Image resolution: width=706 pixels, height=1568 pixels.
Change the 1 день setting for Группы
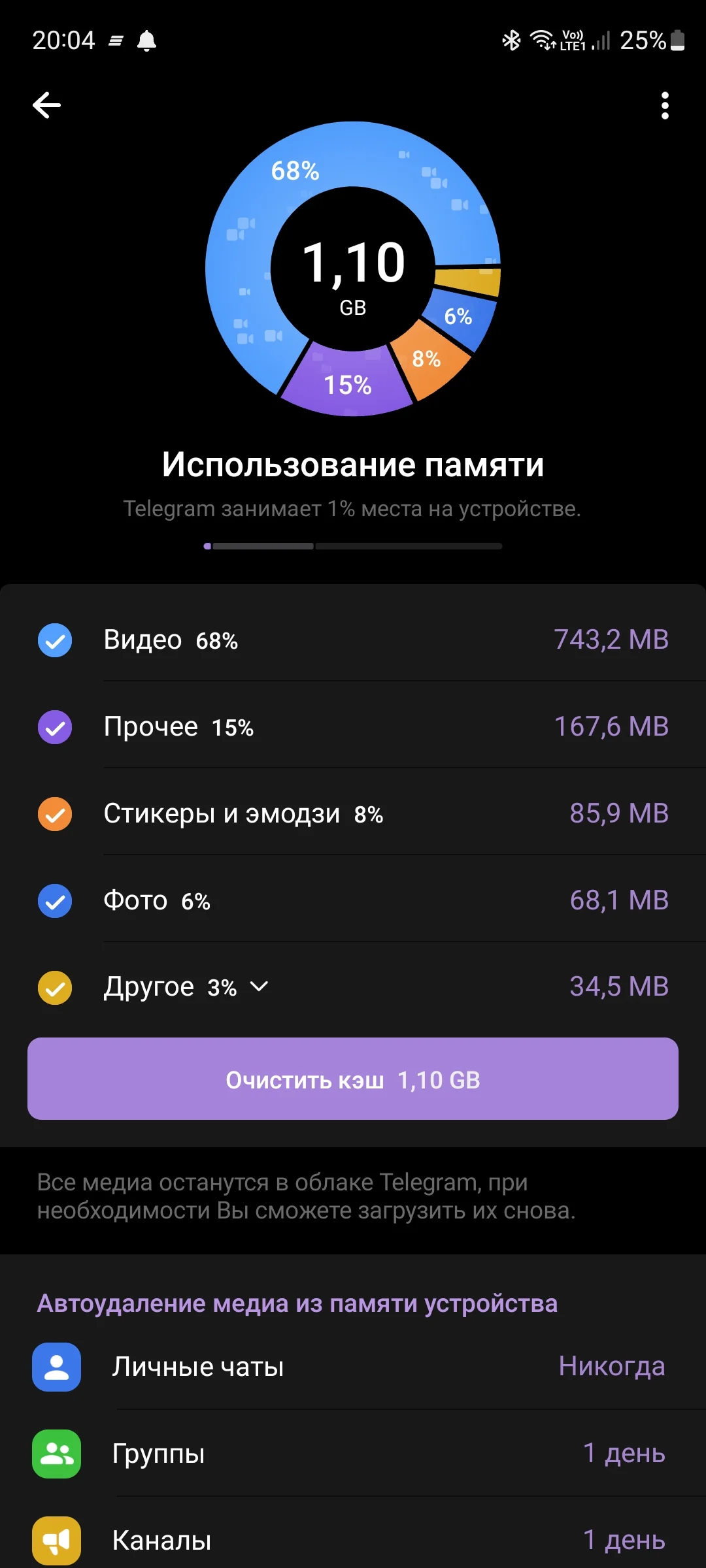624,1454
